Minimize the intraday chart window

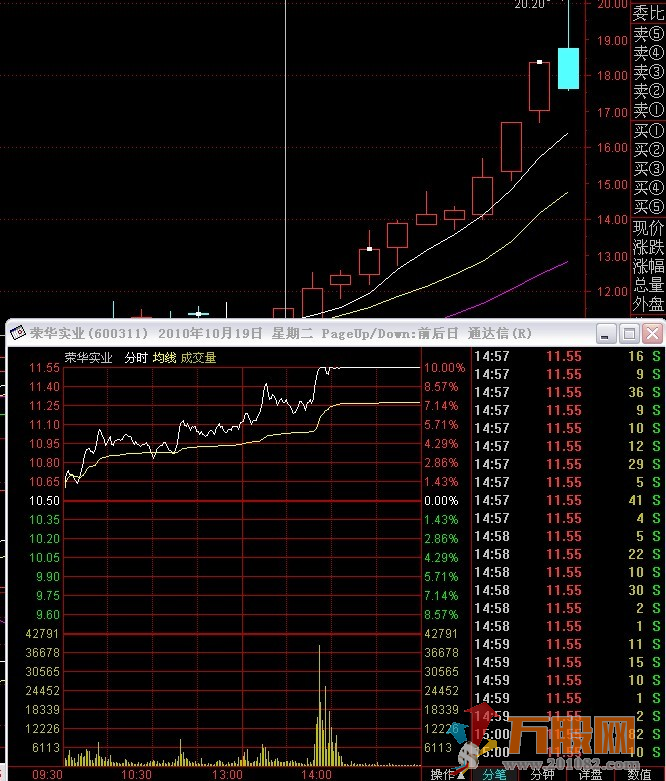coord(607,333)
